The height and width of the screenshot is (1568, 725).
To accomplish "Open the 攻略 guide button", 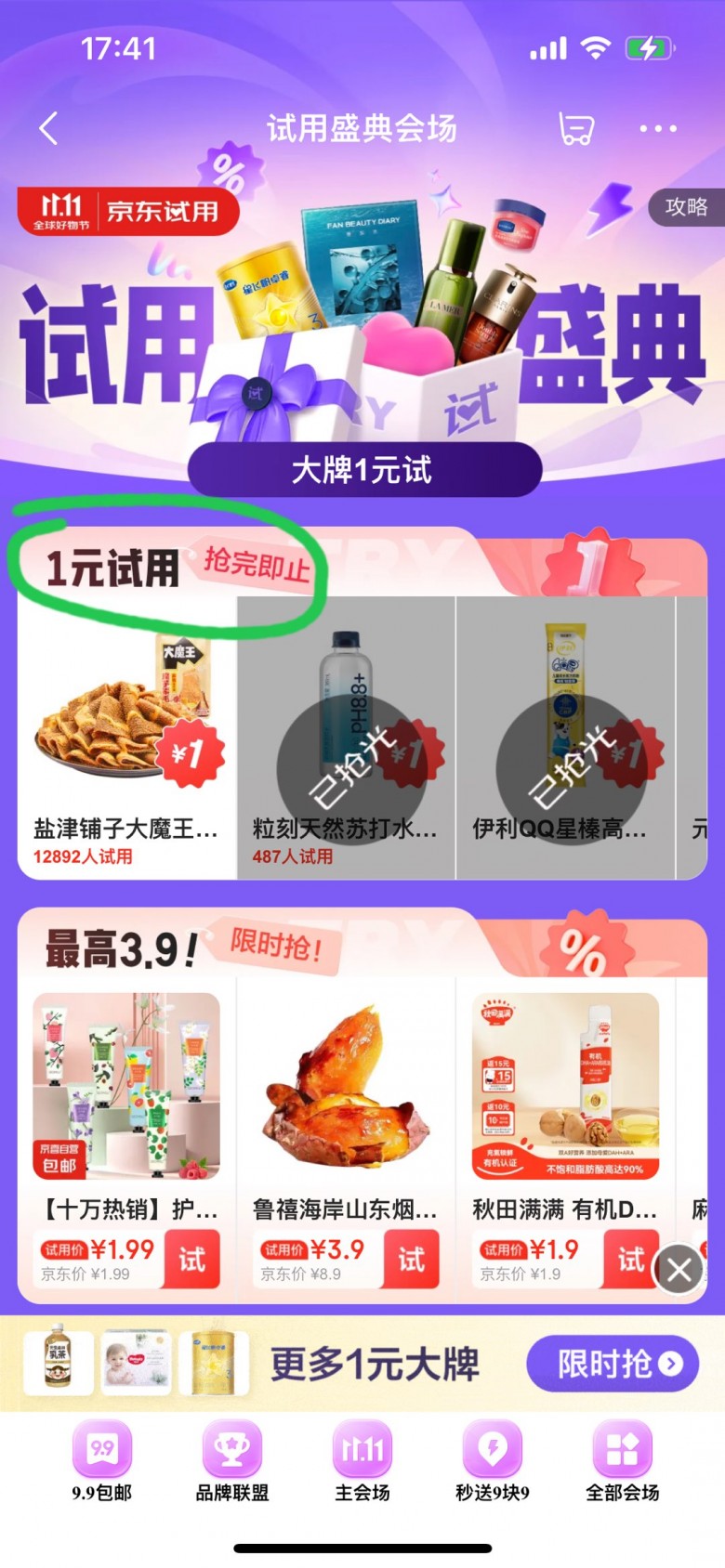I will coord(686,207).
